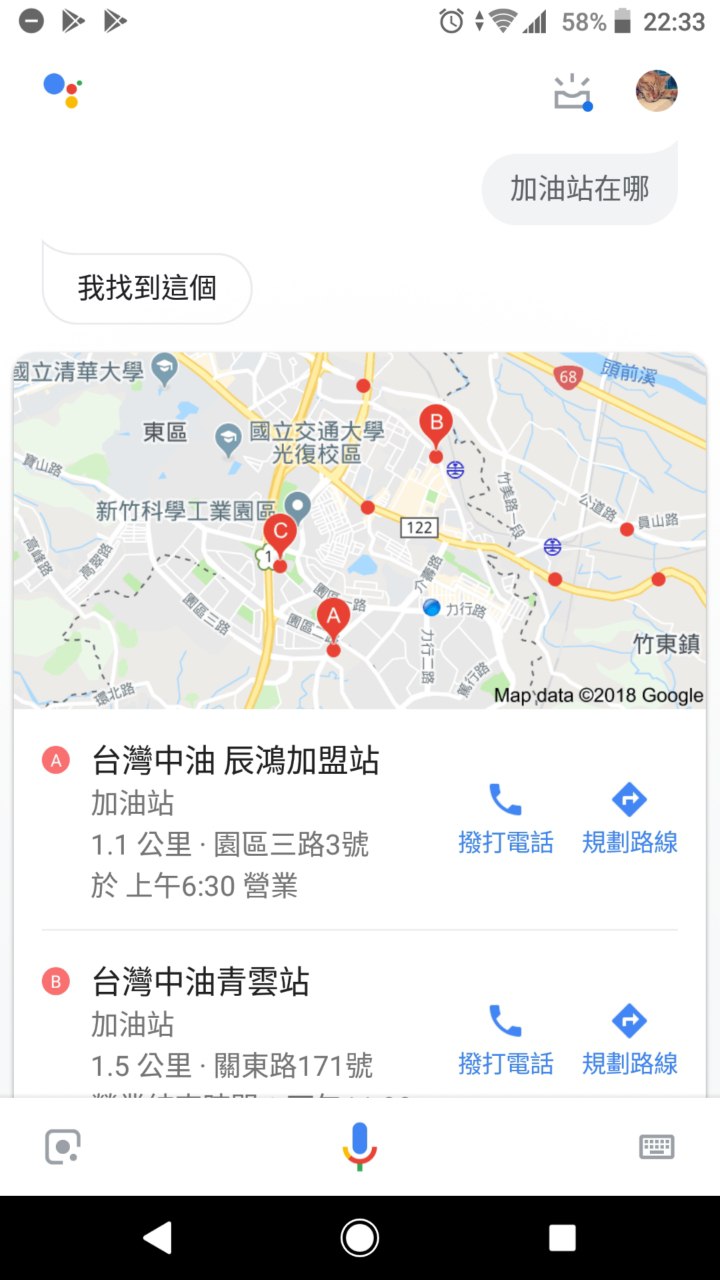720x1280 pixels.
Task: Switch to keyboard input
Action: tap(657, 1146)
